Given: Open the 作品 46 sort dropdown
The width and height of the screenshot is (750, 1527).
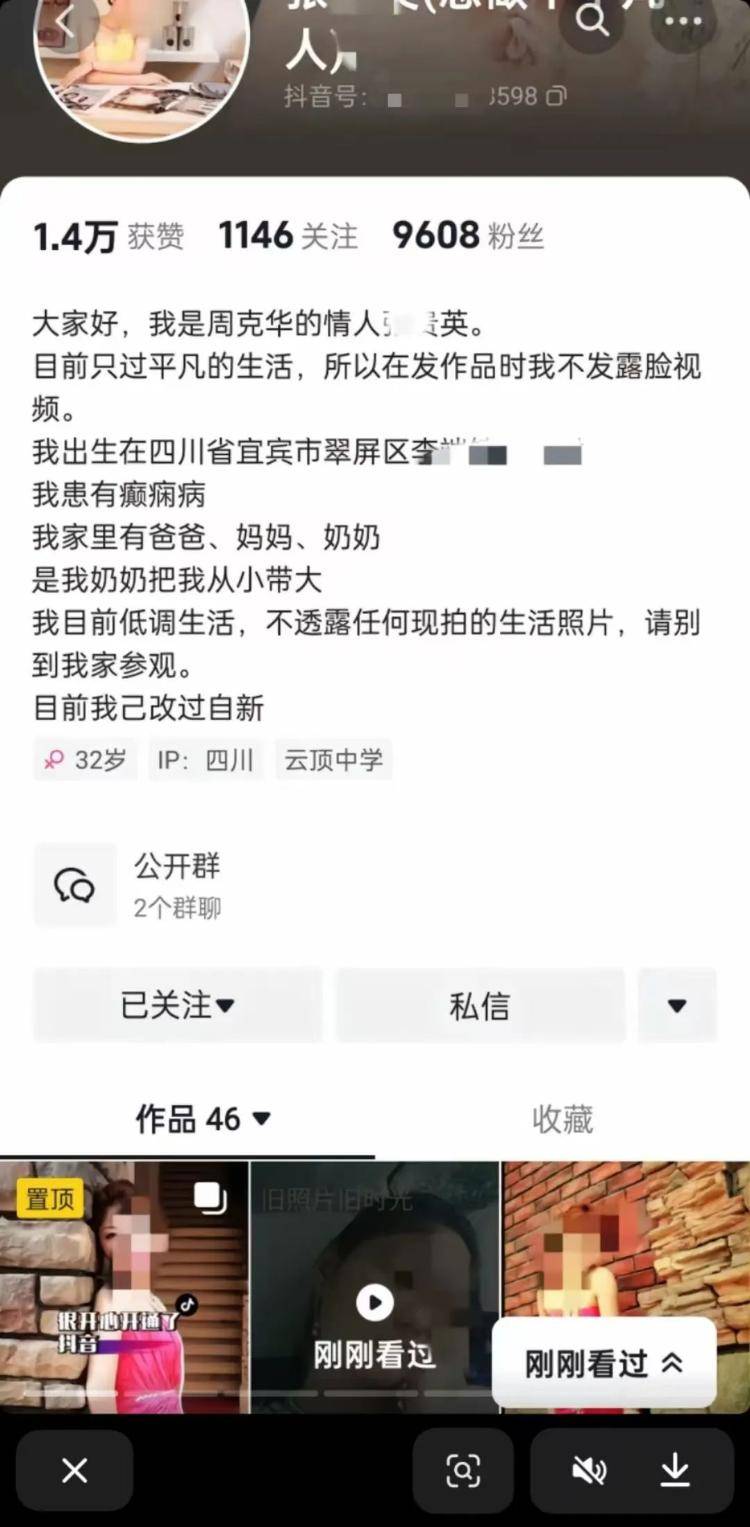Looking at the screenshot, I should pos(262,1119).
